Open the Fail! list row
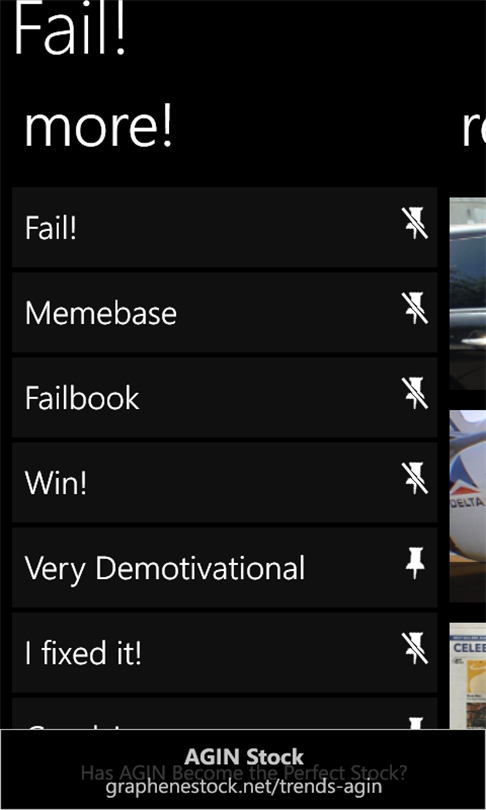The height and width of the screenshot is (810, 486). pos(225,227)
